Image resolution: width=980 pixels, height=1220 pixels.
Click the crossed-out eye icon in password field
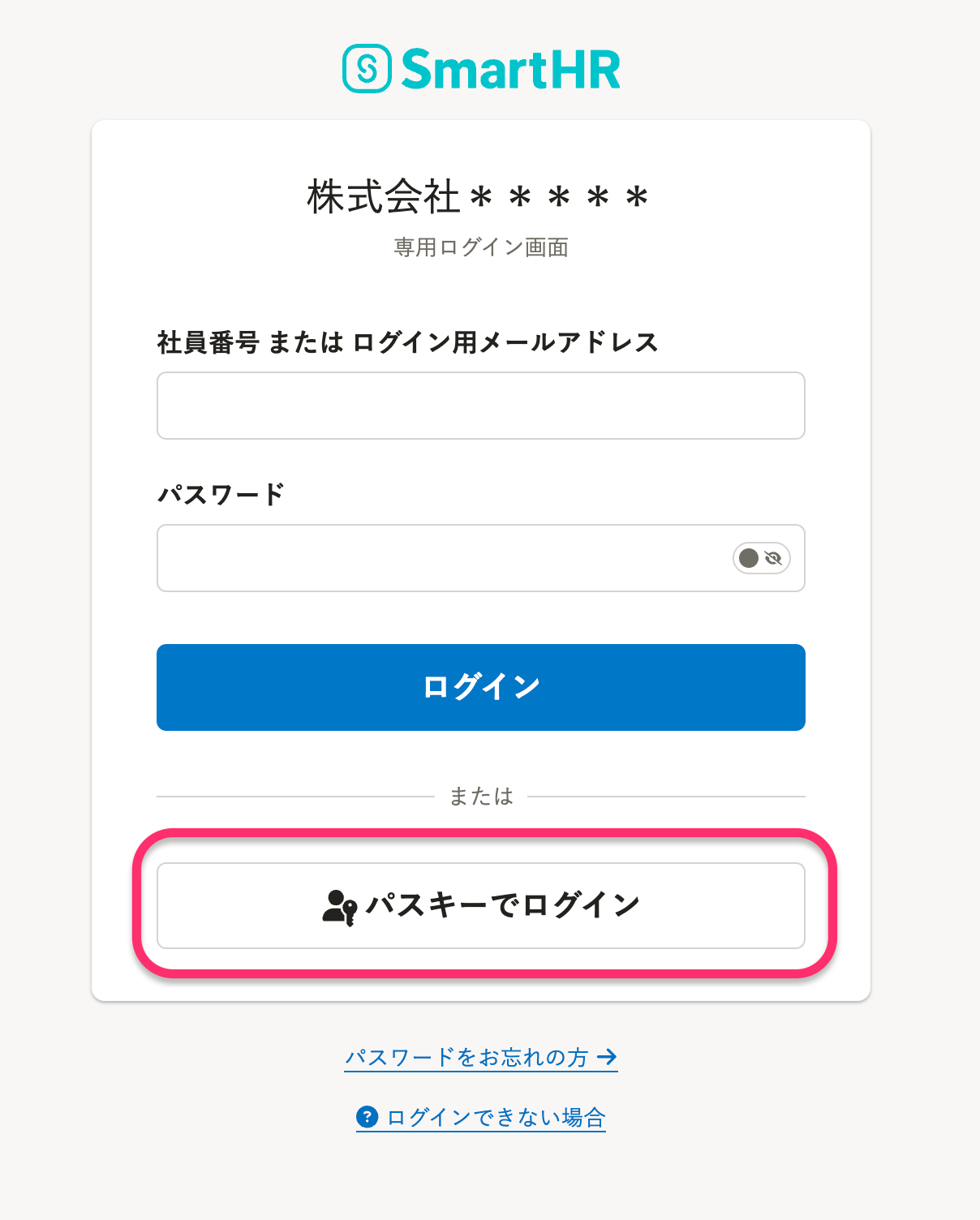point(772,558)
